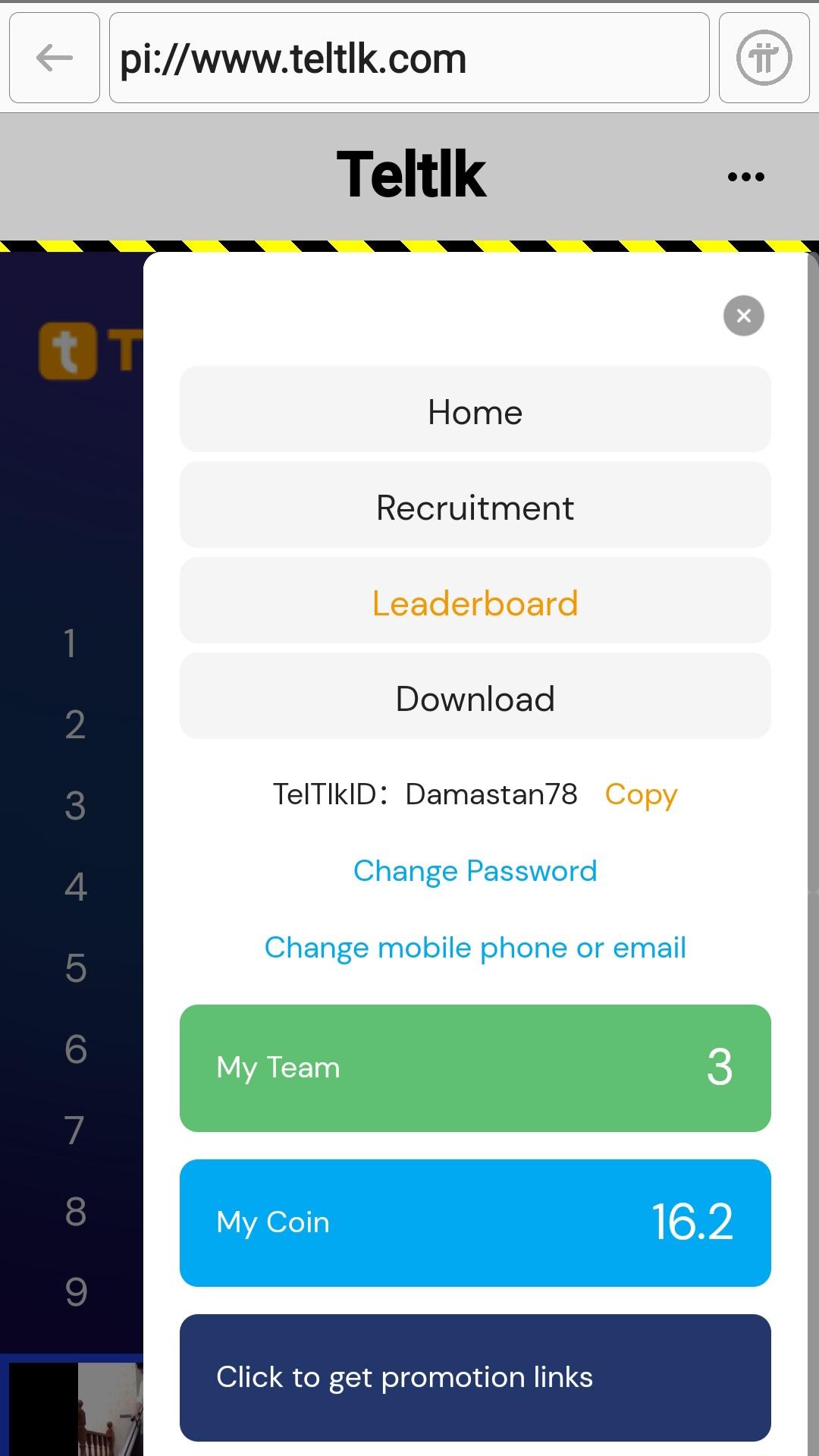This screenshot has height=1456, width=819.
Task: Click to get promotion links
Action: [475, 1377]
